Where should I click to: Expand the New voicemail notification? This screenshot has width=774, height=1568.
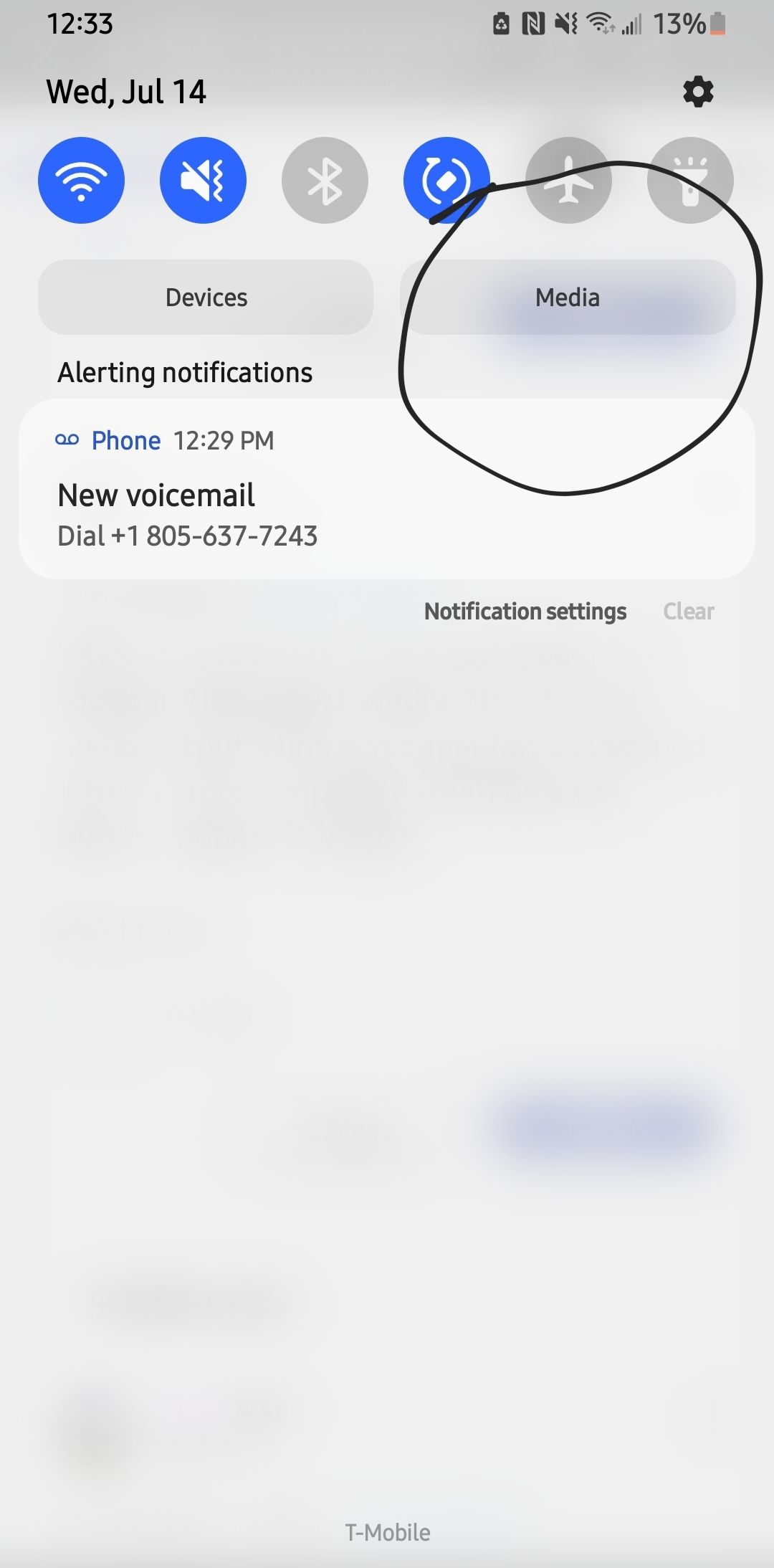(387, 495)
